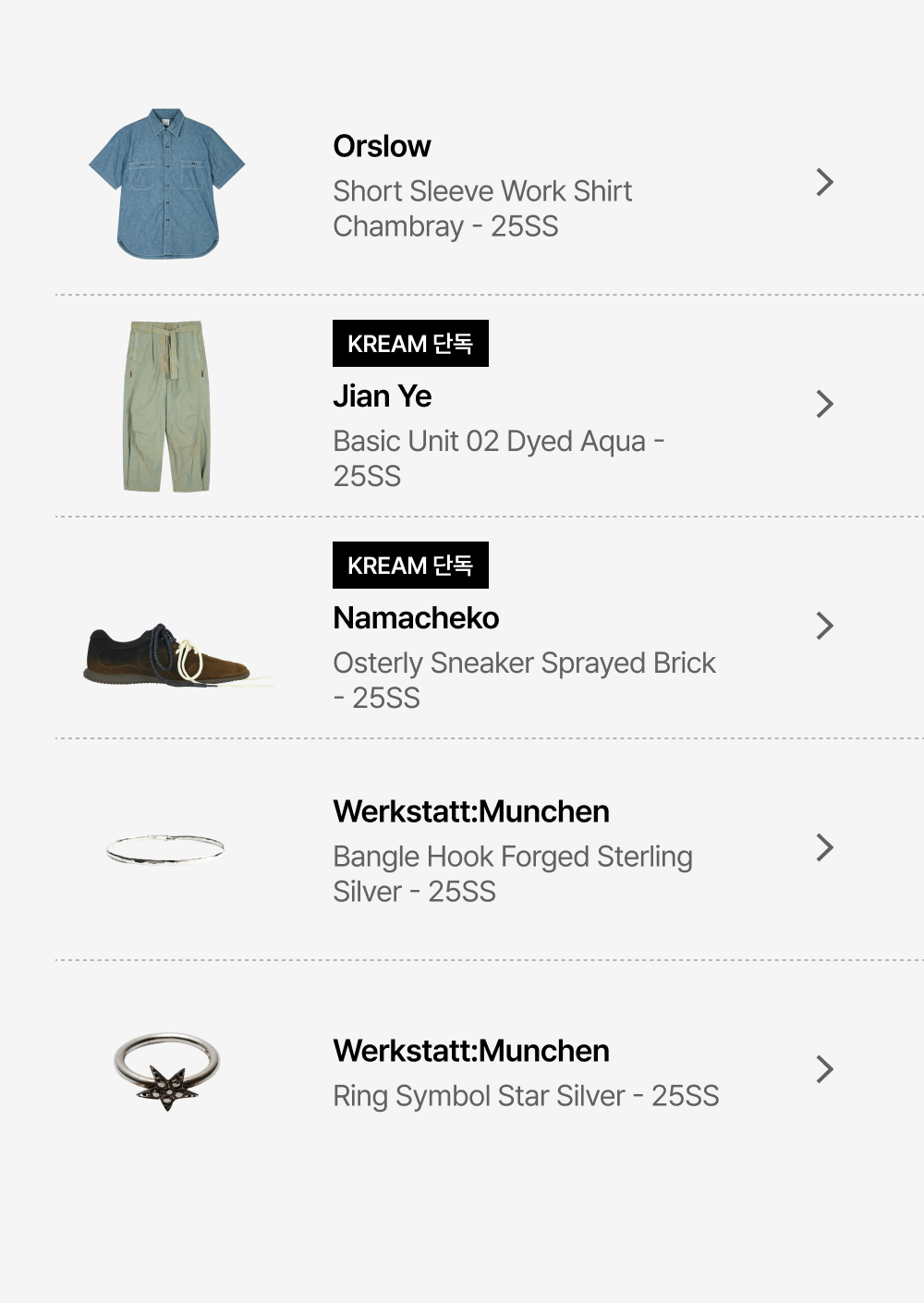The height and width of the screenshot is (1303, 924).
Task: View the Namacheko Osterly Sneaker item
Action: click(x=462, y=627)
